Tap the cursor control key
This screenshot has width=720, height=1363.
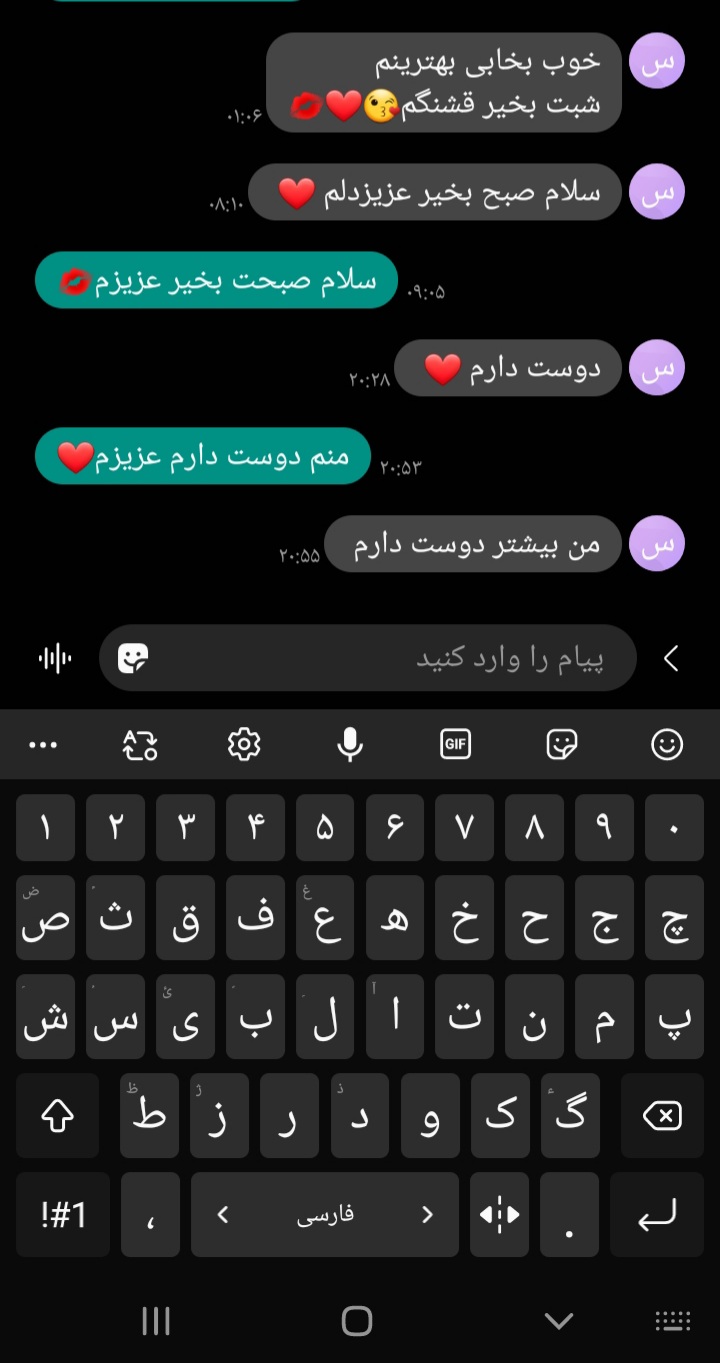tap(500, 1215)
